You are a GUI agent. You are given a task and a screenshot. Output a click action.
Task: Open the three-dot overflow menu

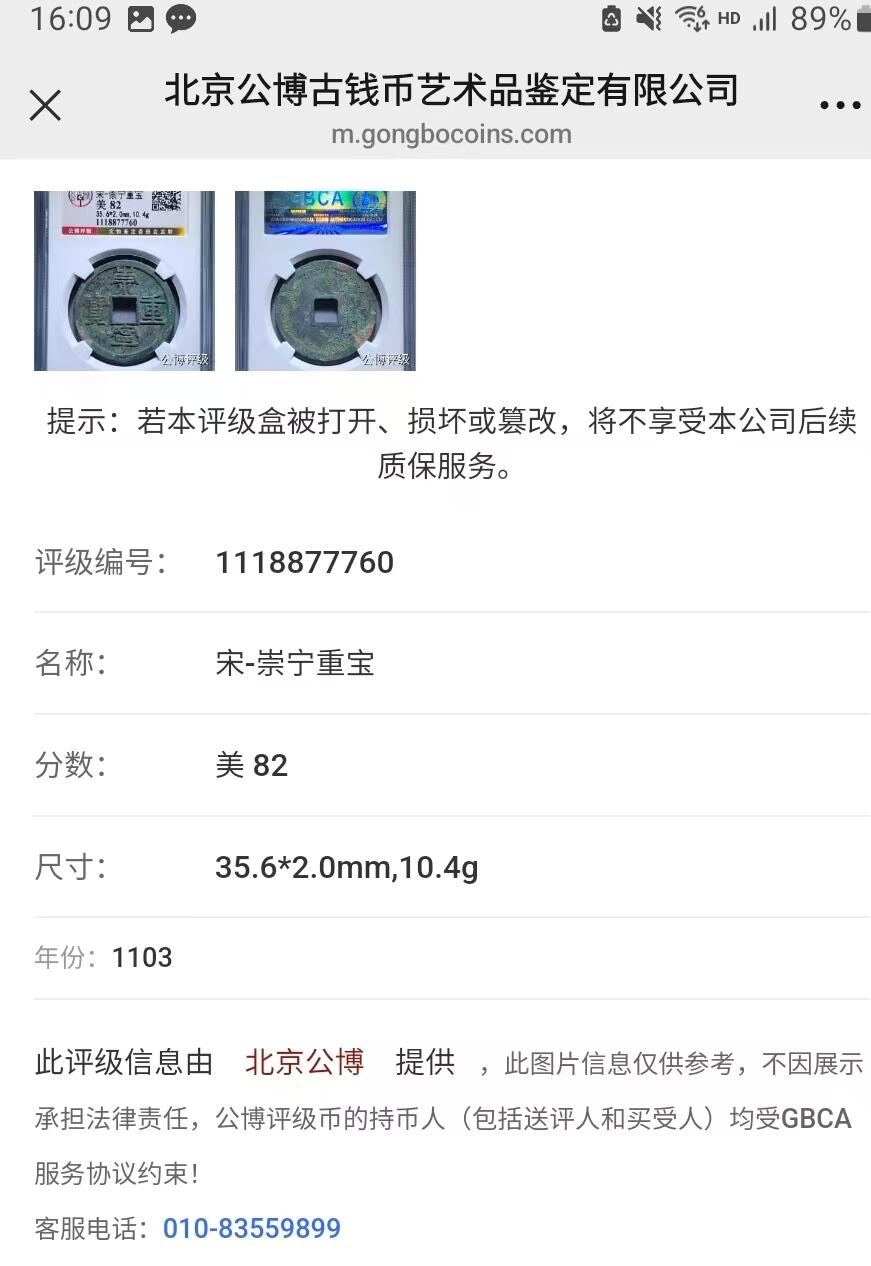point(839,106)
